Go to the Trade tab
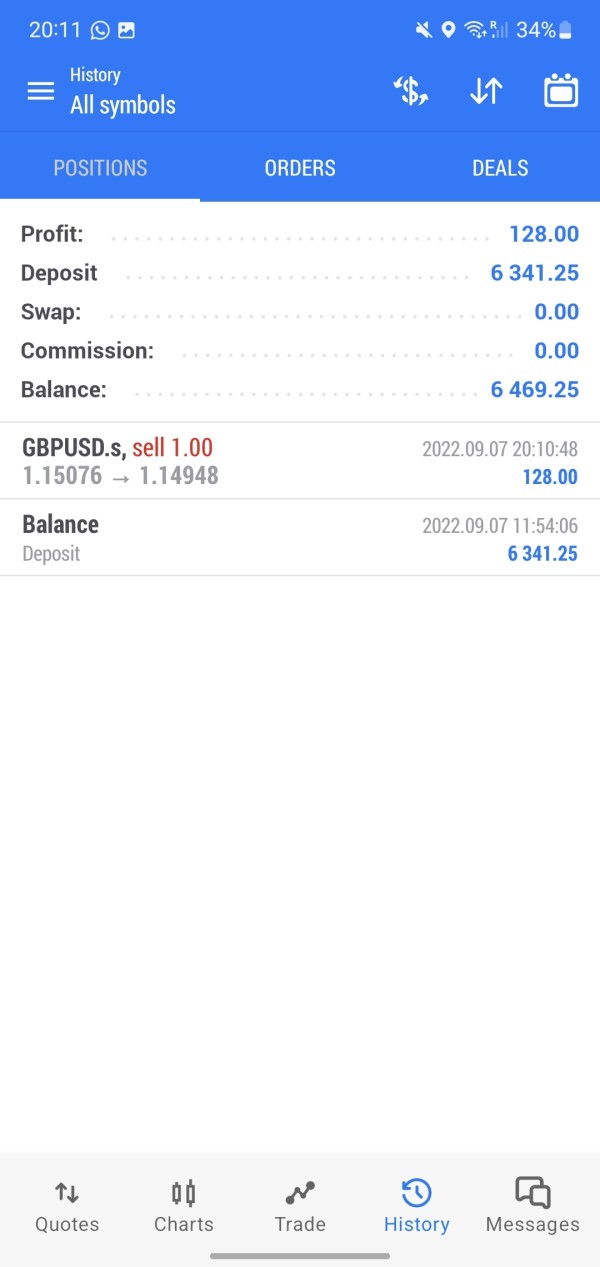The width and height of the screenshot is (600, 1267). click(300, 1206)
